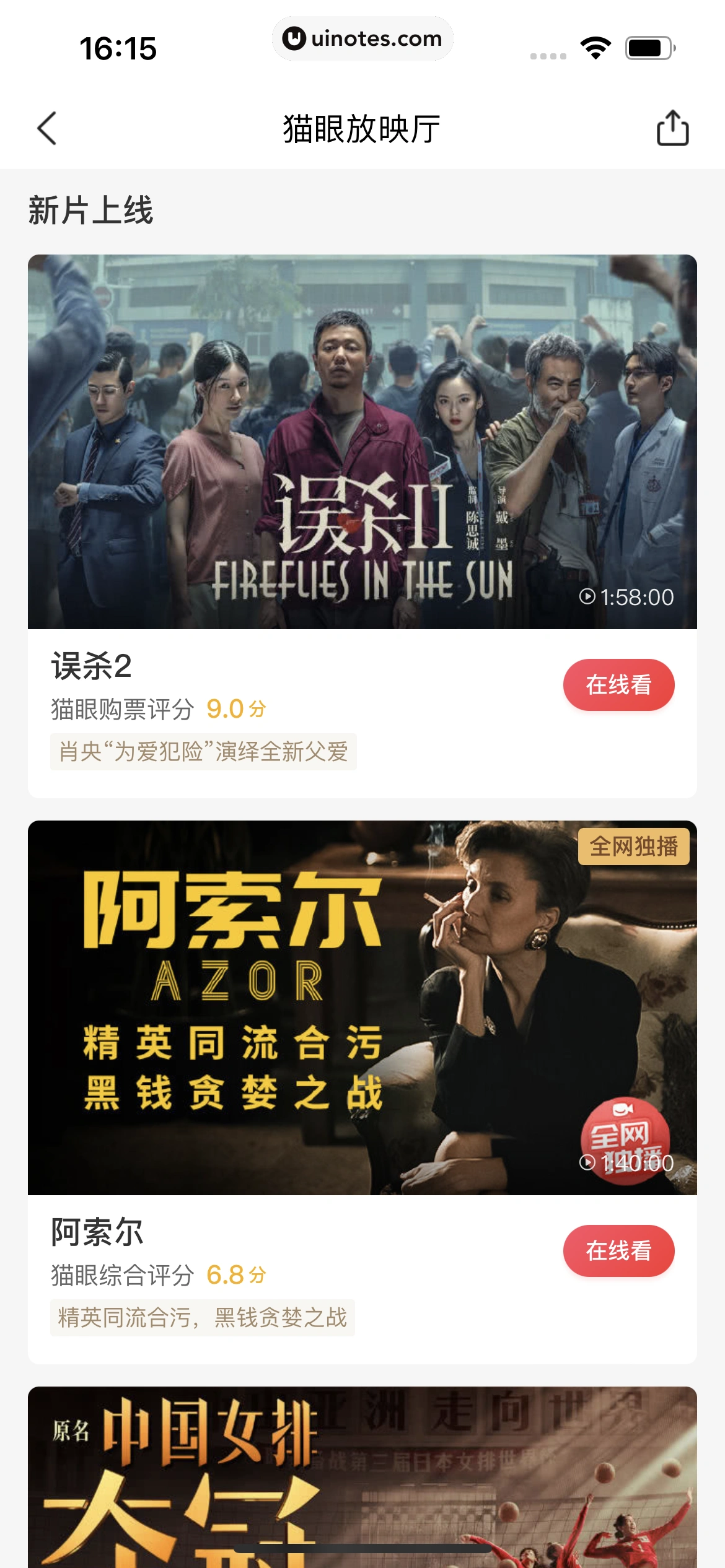Tap 在线看 for 阿索尔

[x=618, y=1251]
